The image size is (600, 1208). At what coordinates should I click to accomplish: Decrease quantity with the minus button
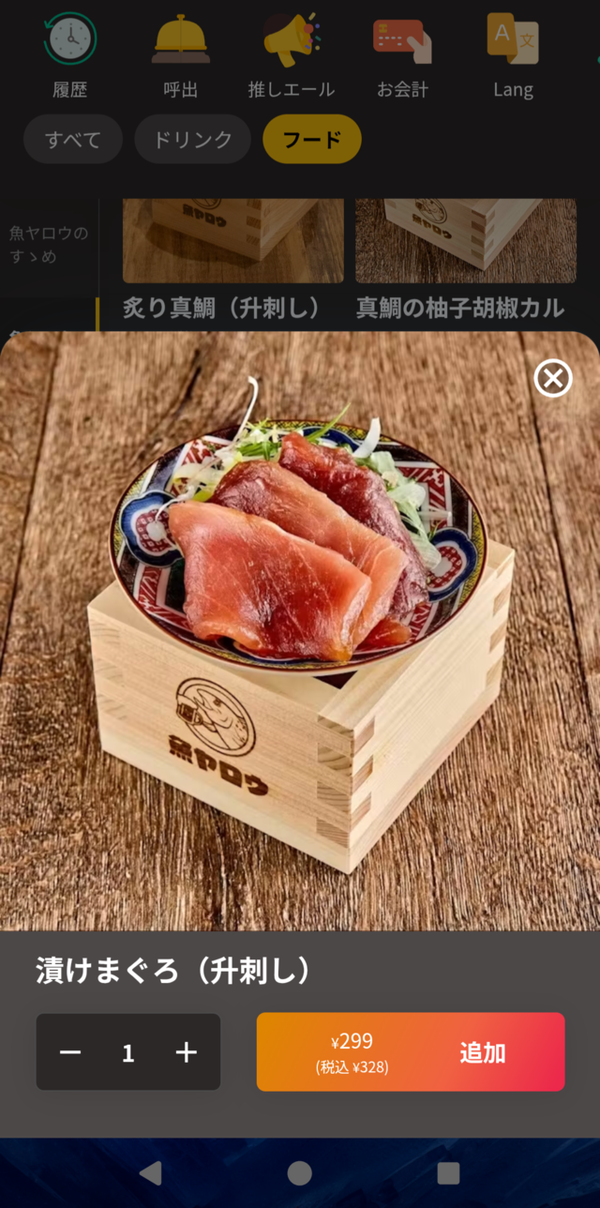tap(70, 1052)
